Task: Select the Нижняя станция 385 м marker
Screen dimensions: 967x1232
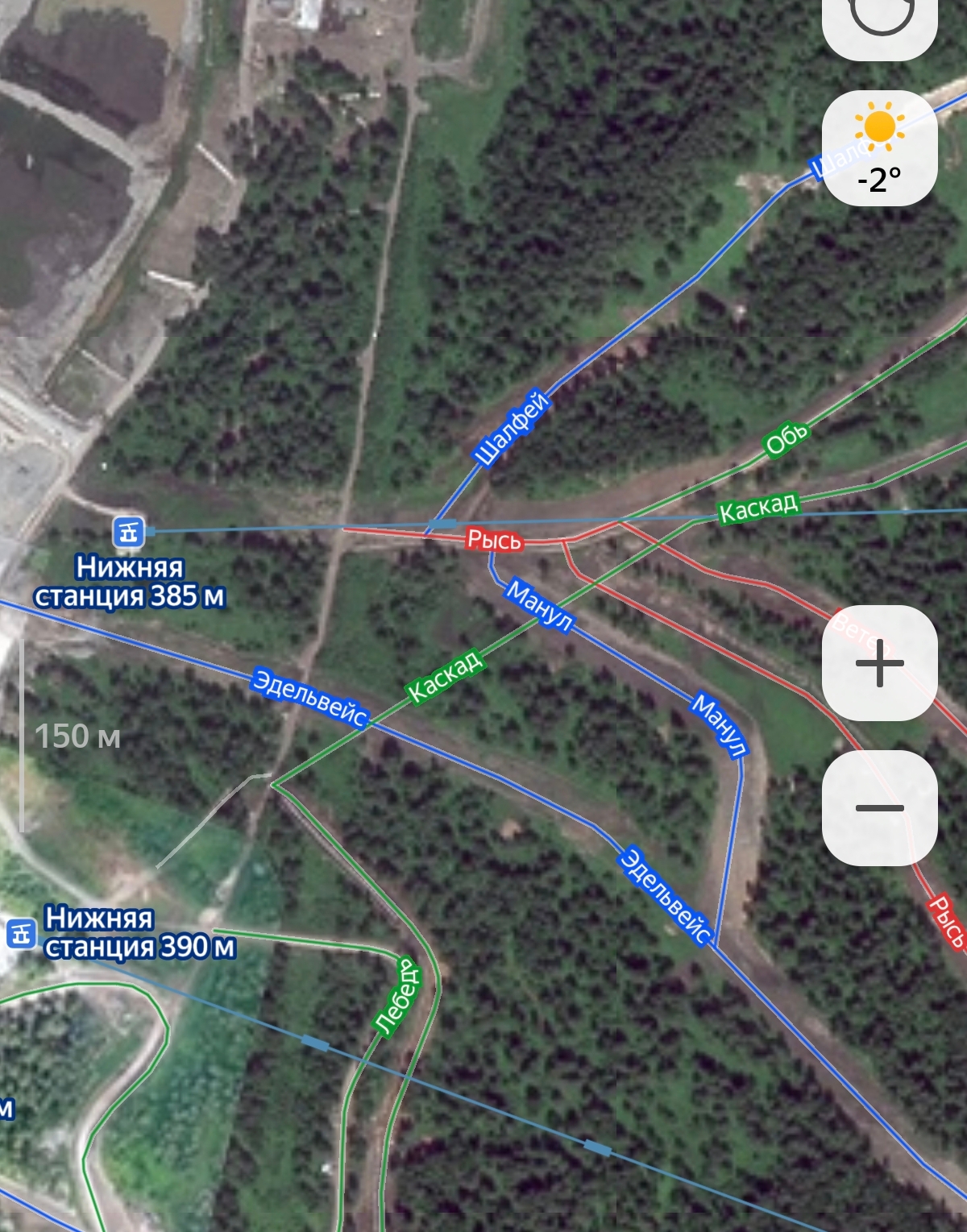Action: coord(128,532)
